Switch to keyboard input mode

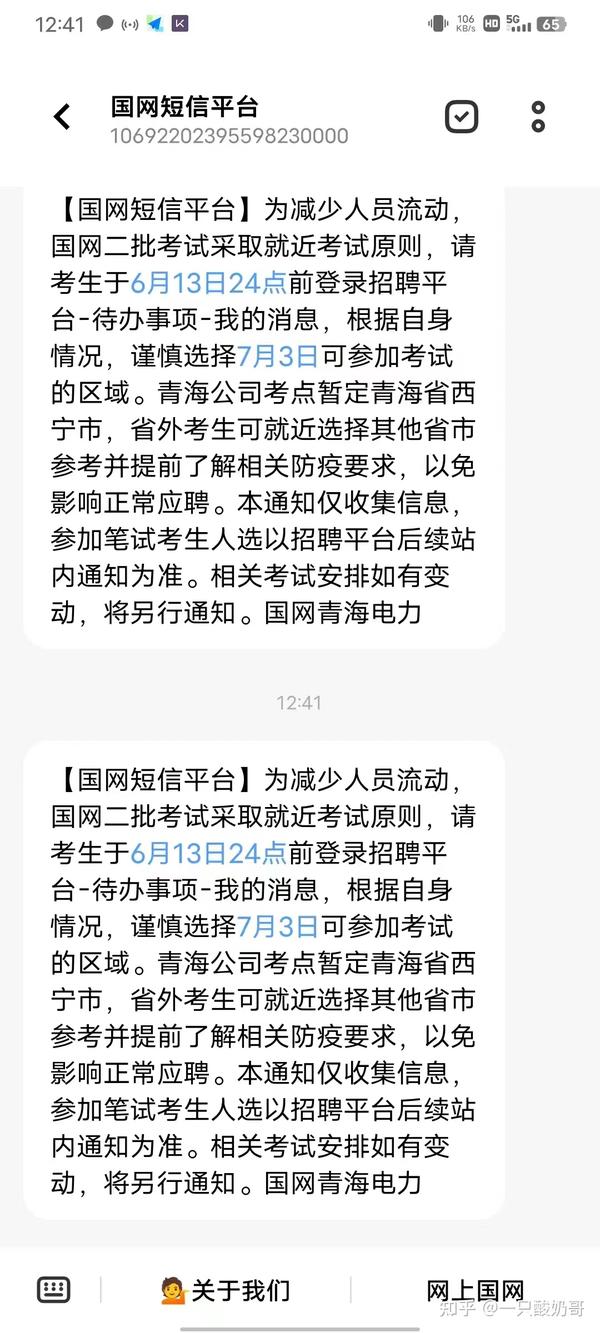click(53, 1289)
